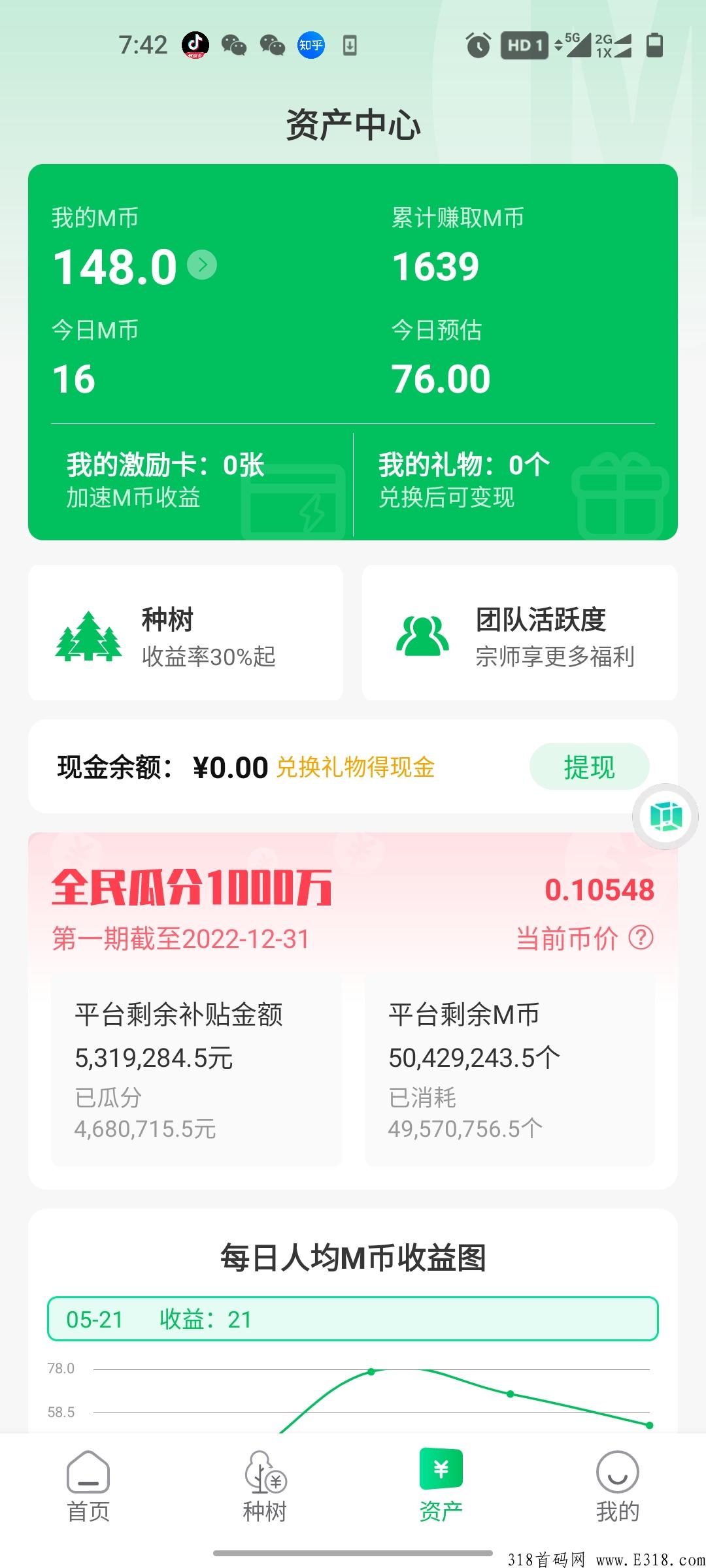Open the 团队活跃度 card

pos(520,632)
